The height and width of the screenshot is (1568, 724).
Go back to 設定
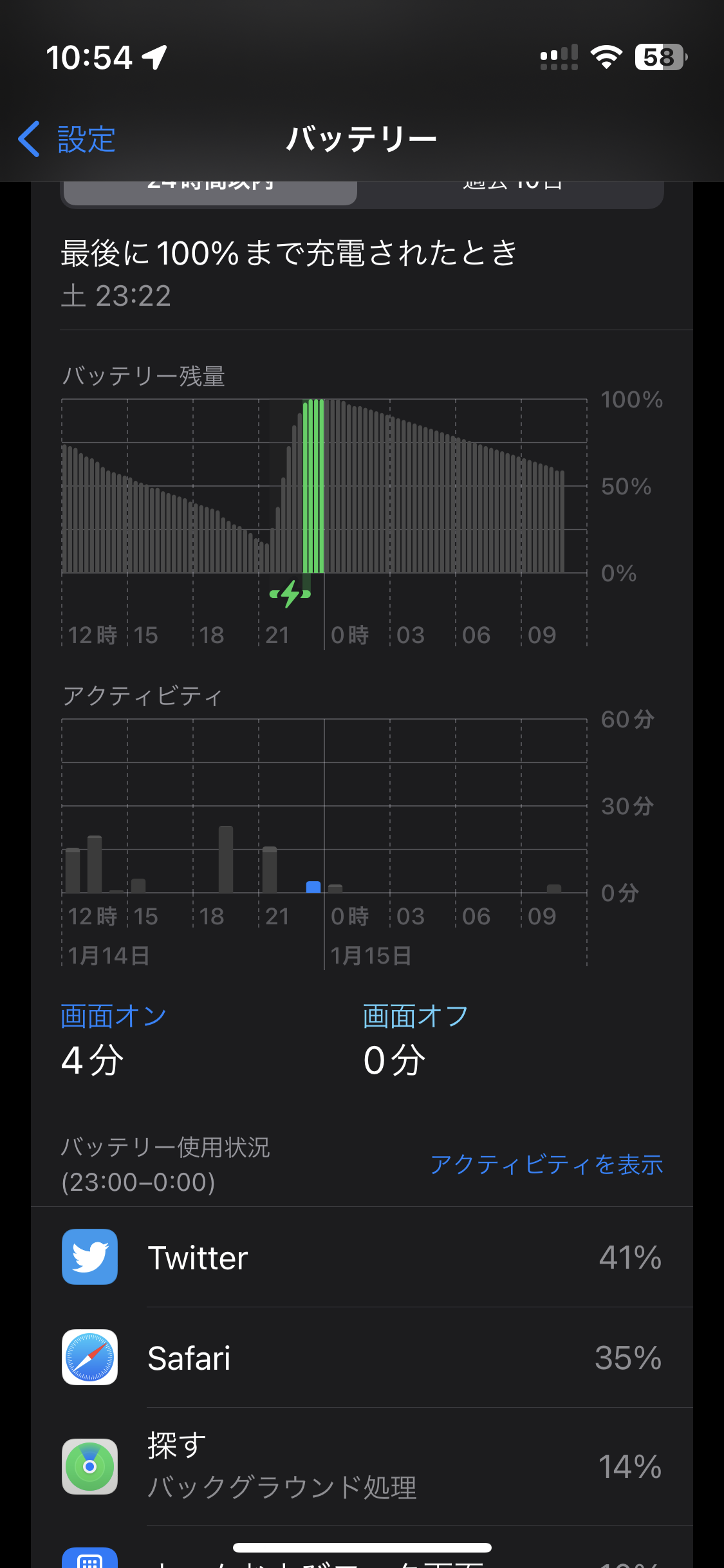[x=67, y=139]
